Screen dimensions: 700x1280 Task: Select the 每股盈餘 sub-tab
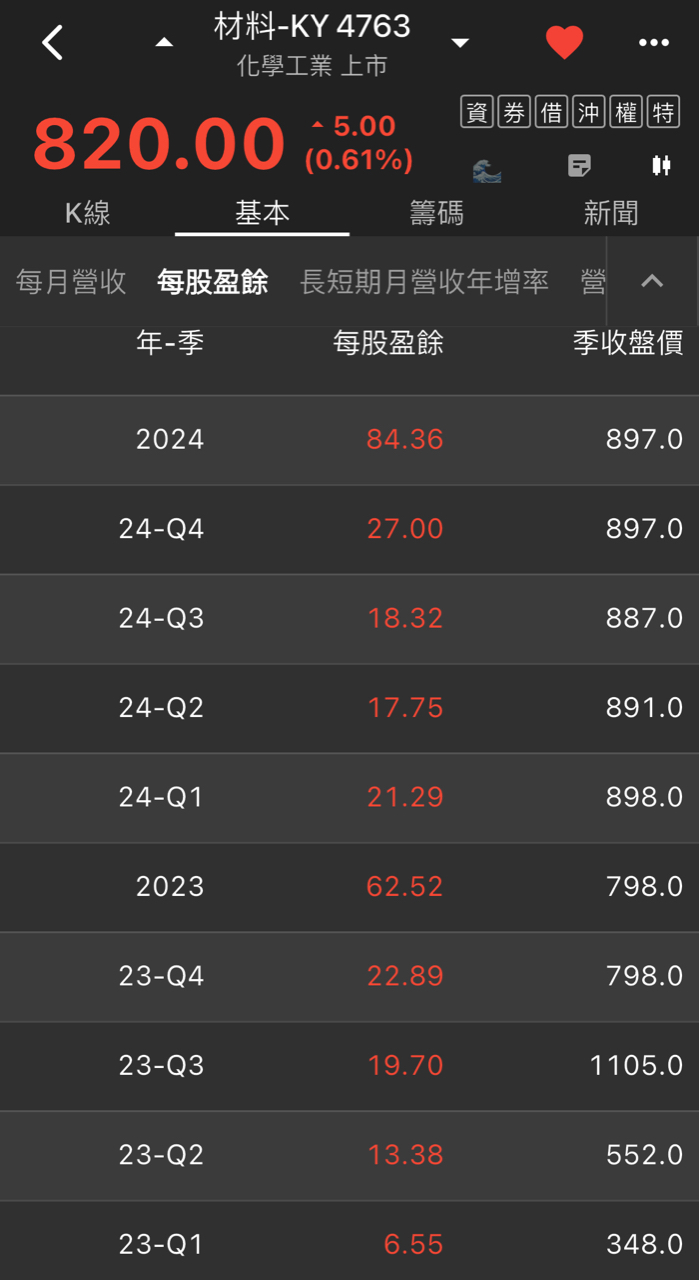click(x=213, y=282)
